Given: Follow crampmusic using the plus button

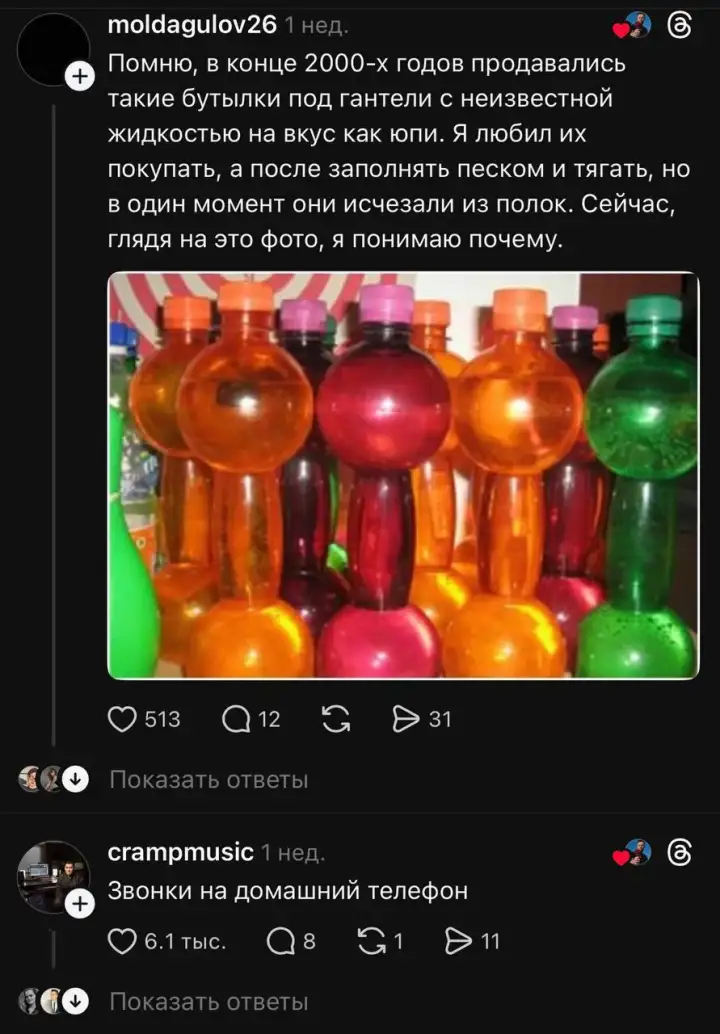Looking at the screenshot, I should [78, 903].
